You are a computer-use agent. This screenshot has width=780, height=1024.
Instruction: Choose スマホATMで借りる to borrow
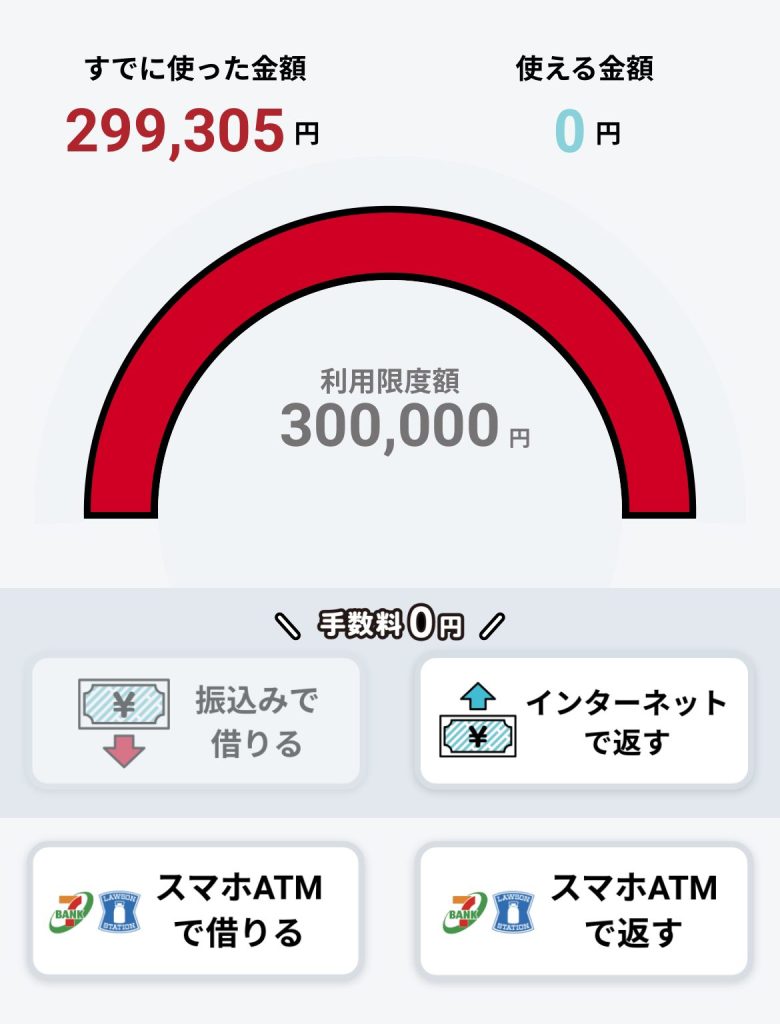tap(195, 910)
